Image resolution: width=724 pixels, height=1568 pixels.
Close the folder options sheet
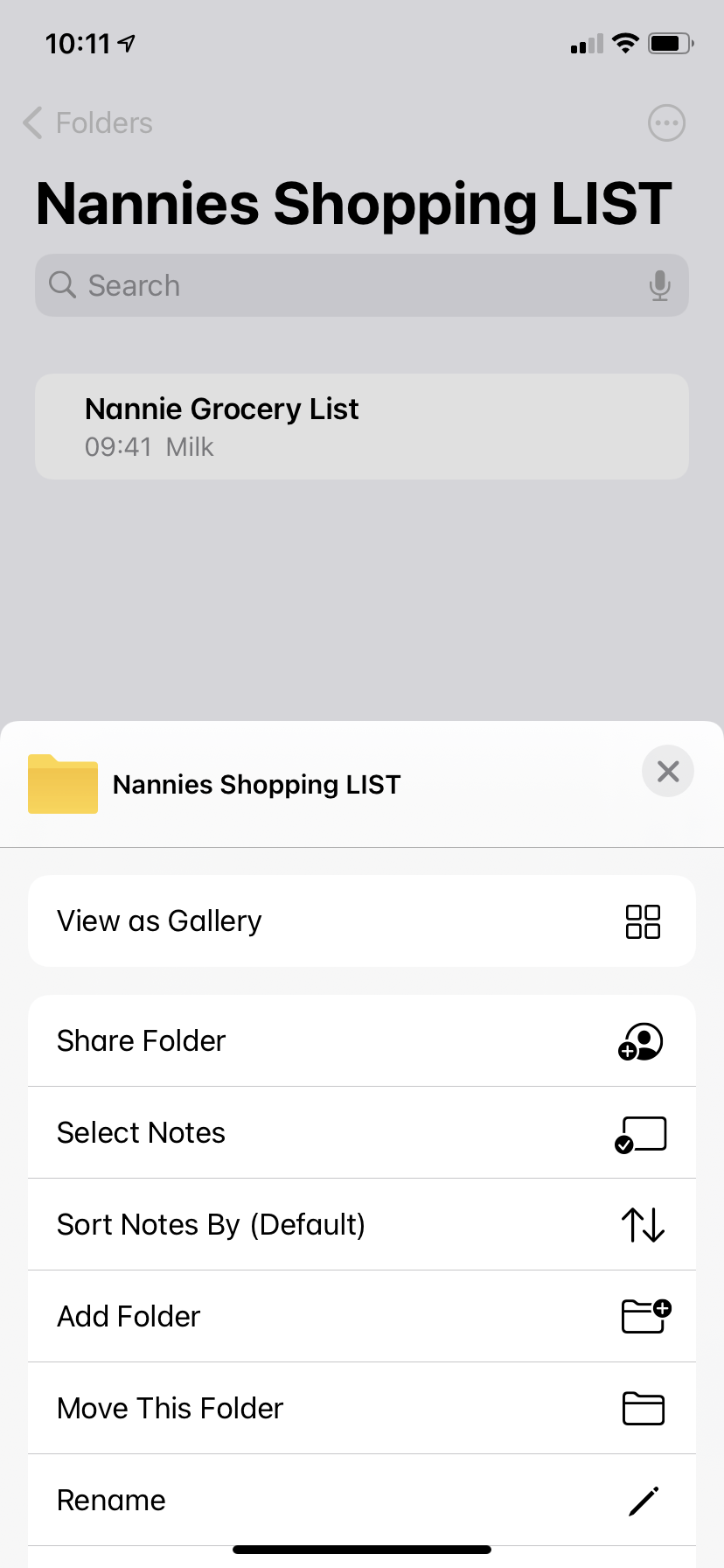pos(667,771)
